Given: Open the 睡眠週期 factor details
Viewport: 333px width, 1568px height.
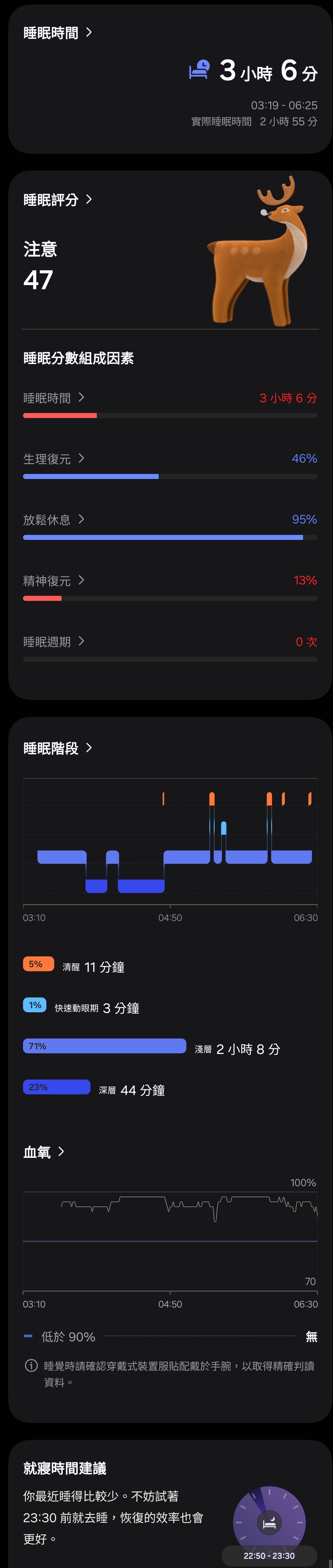Looking at the screenshot, I should 54,642.
